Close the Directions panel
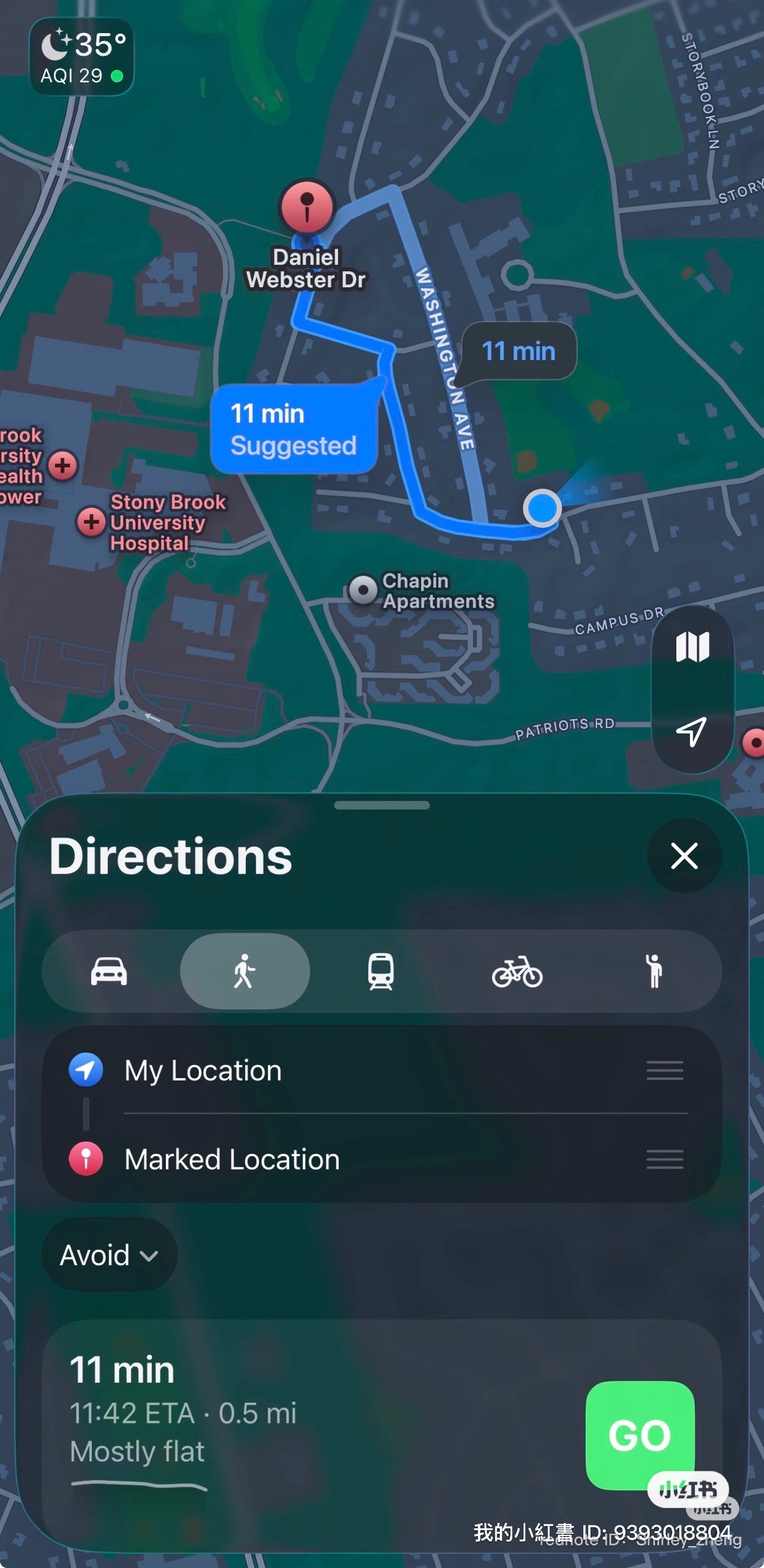The image size is (764, 1568). click(x=683, y=856)
